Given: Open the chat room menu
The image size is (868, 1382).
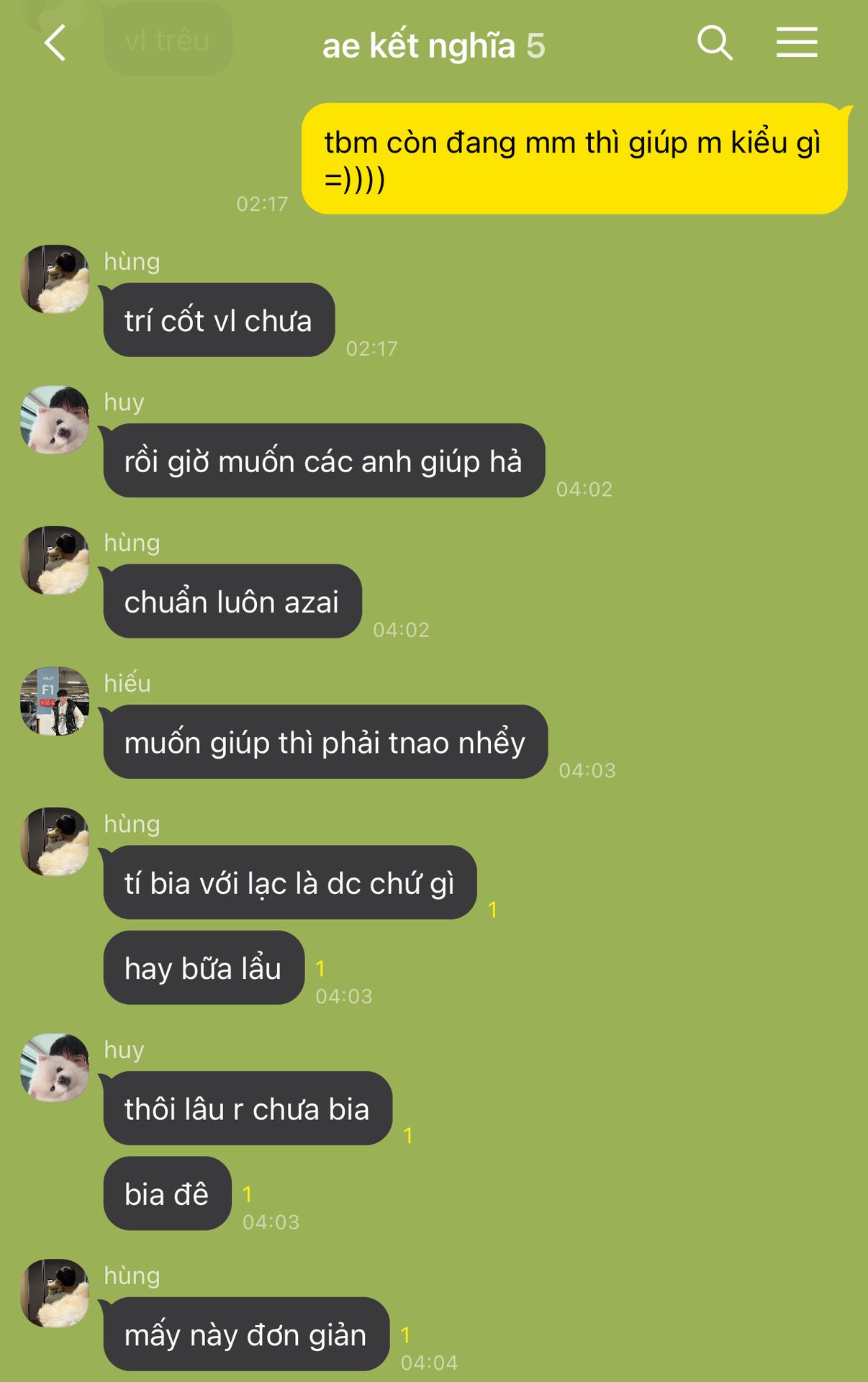Looking at the screenshot, I should (796, 43).
